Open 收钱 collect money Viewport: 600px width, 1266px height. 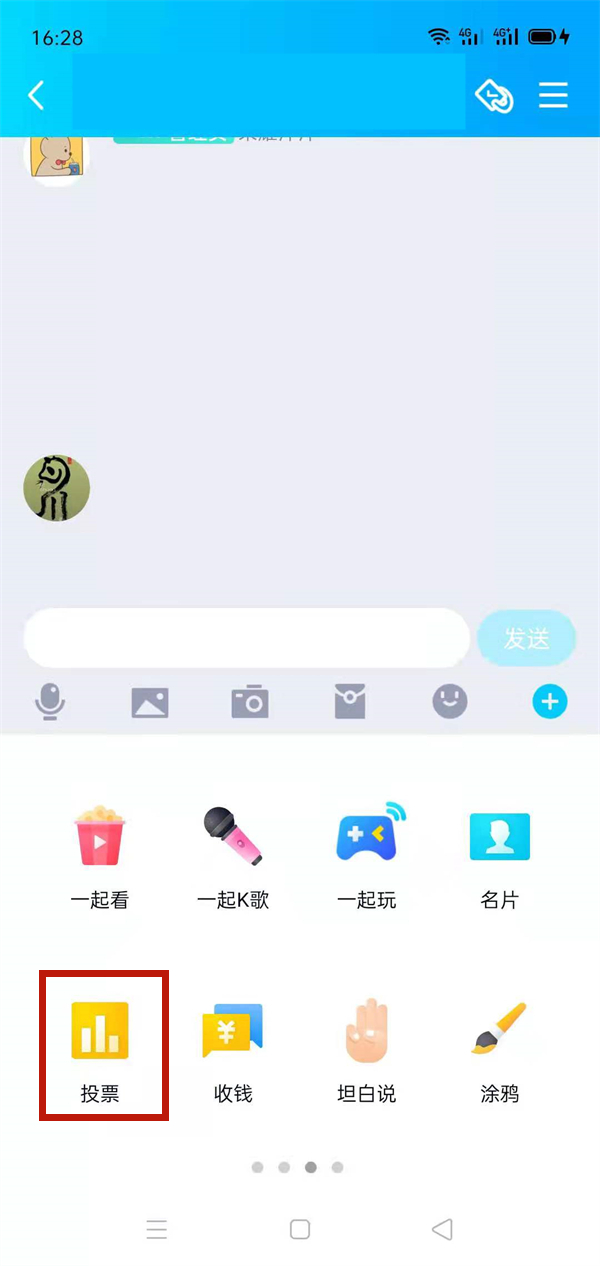(x=233, y=1045)
